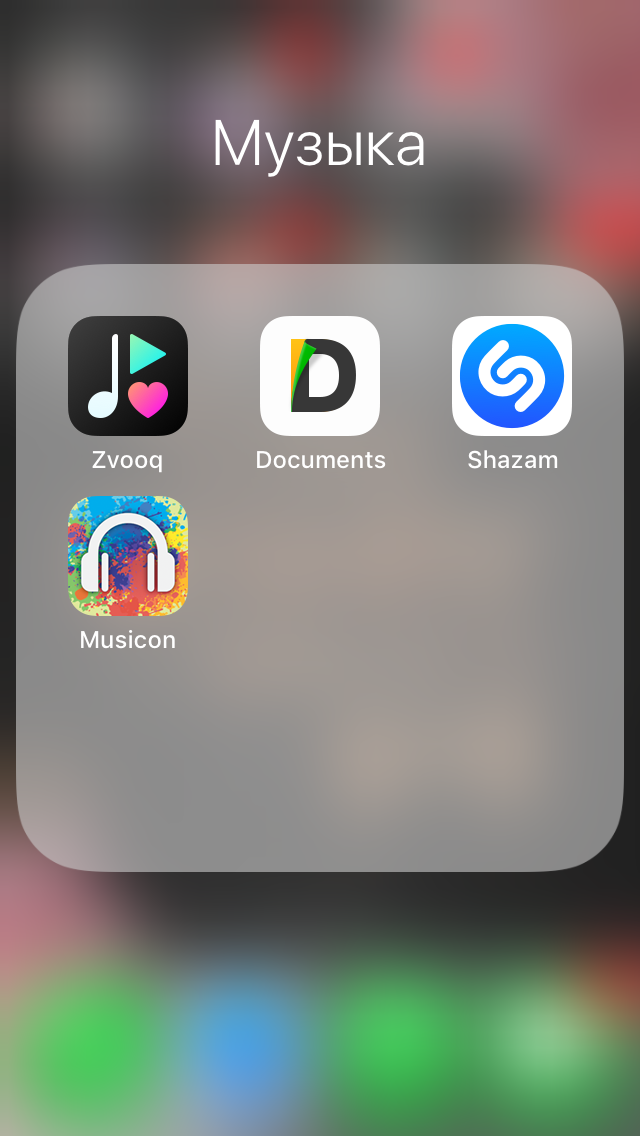Open the Zvooq app
This screenshot has height=1136, width=640.
coord(128,376)
